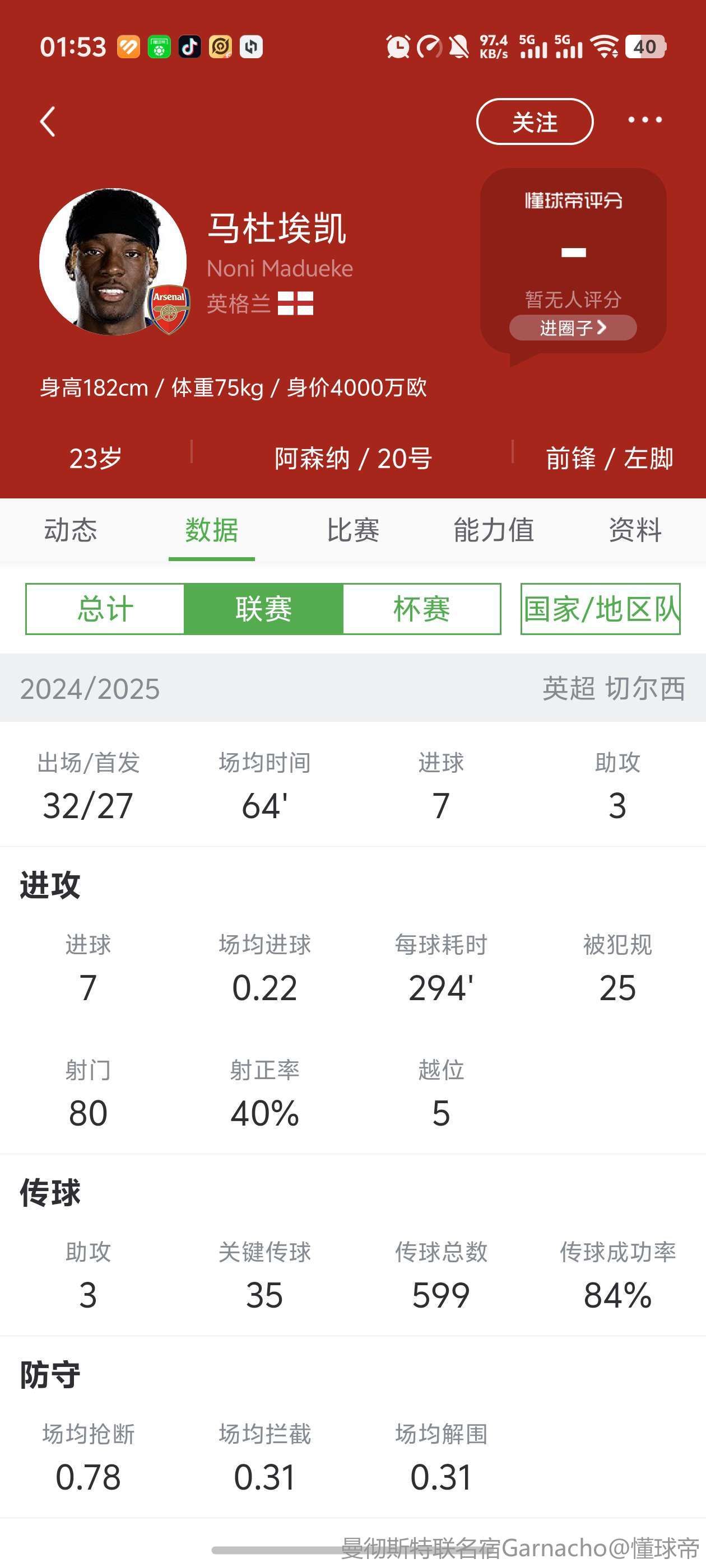Switch to the 资料 tab
Image resolution: width=706 pixels, height=1568 pixels.
pyautogui.click(x=635, y=530)
